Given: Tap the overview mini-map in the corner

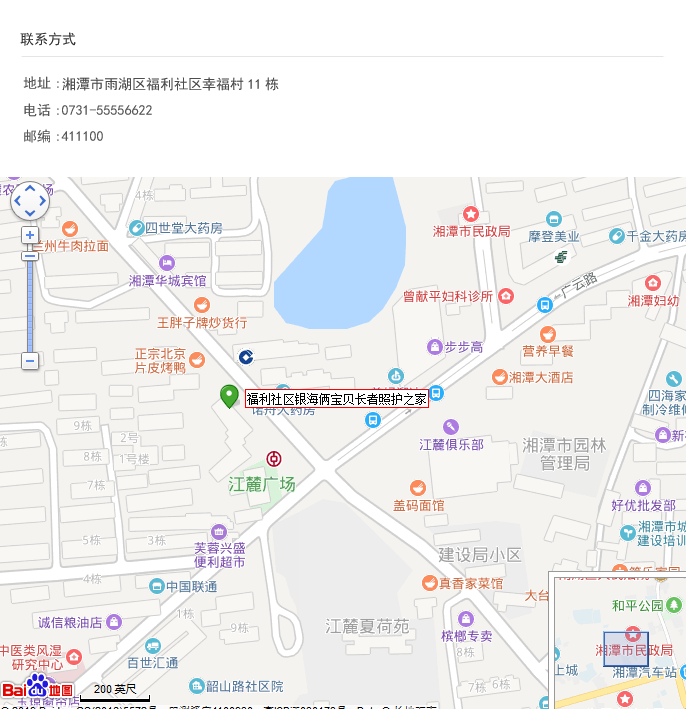Looking at the screenshot, I should pos(620,642).
